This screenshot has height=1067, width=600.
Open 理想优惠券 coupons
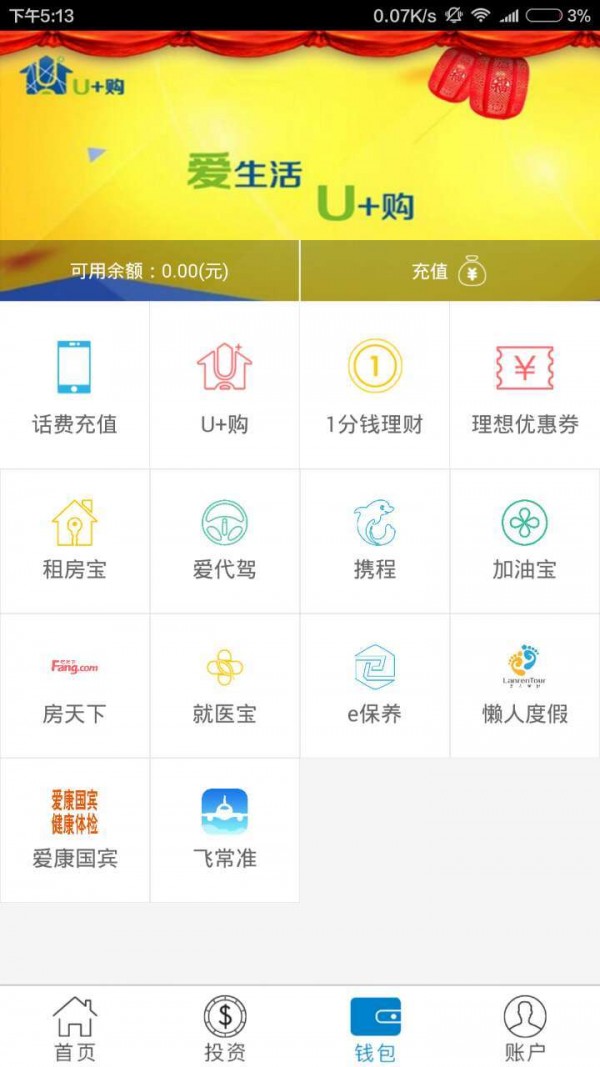(x=525, y=385)
